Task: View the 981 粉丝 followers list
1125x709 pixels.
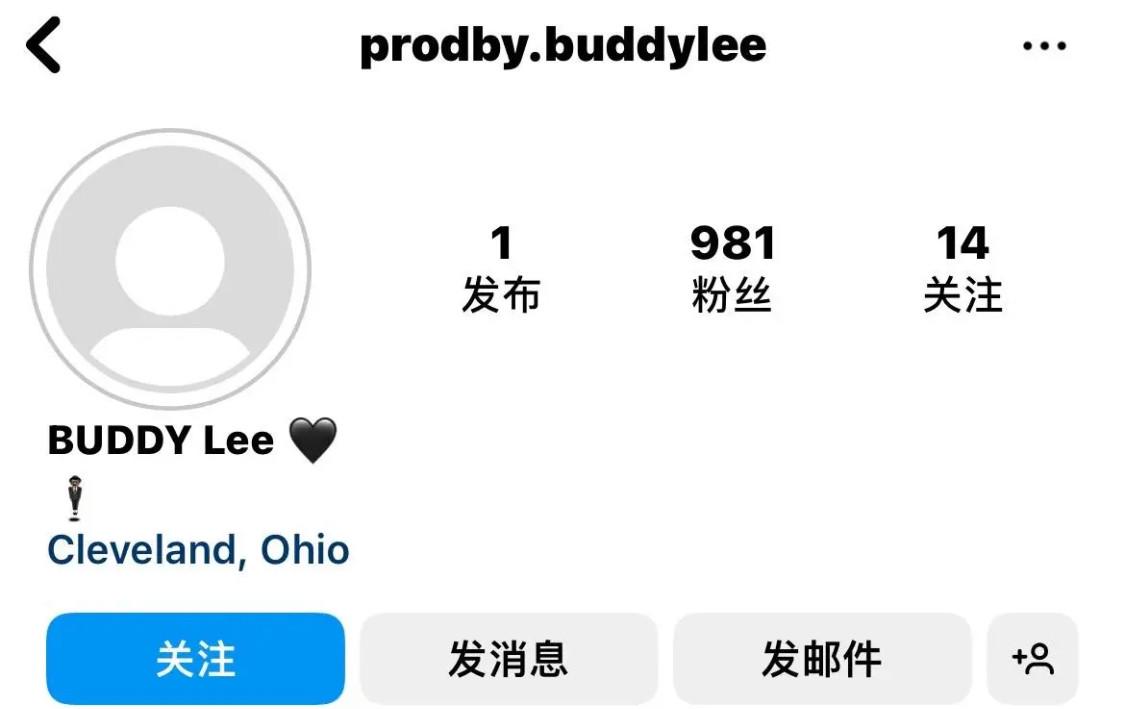Action: coord(732,268)
